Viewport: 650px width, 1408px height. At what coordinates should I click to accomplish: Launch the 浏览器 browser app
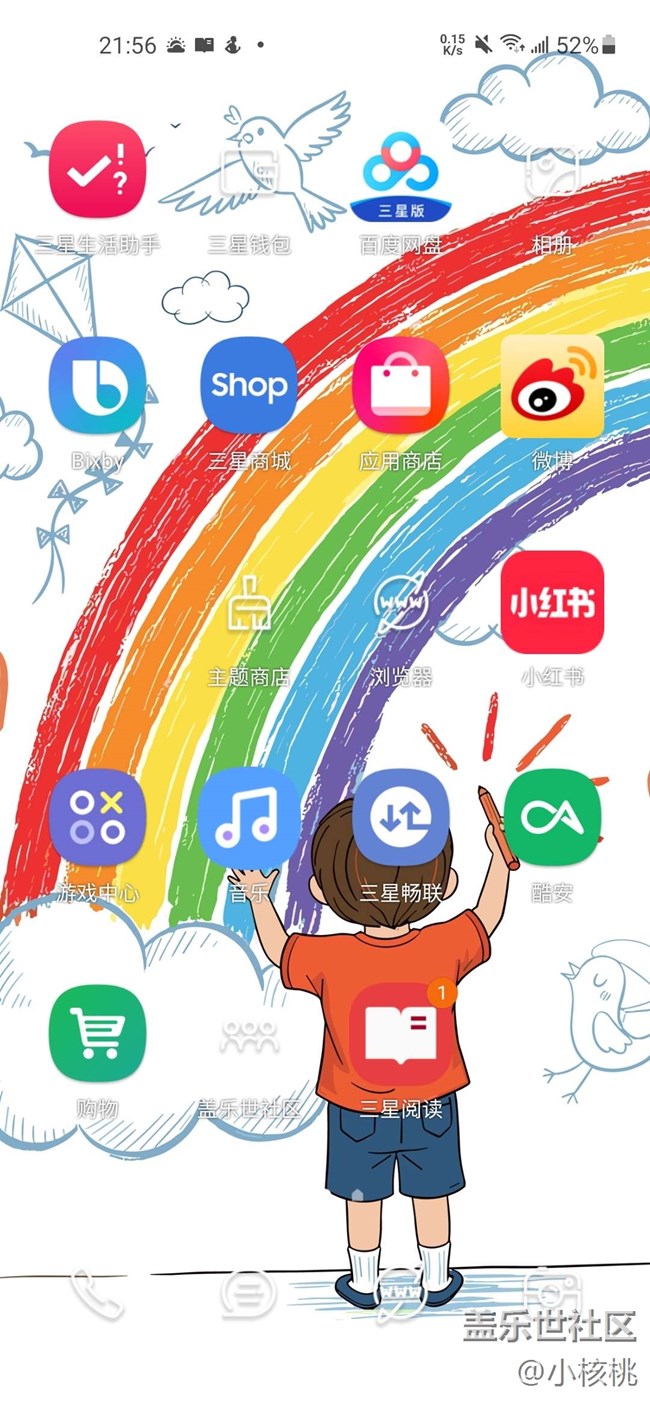pyautogui.click(x=400, y=602)
